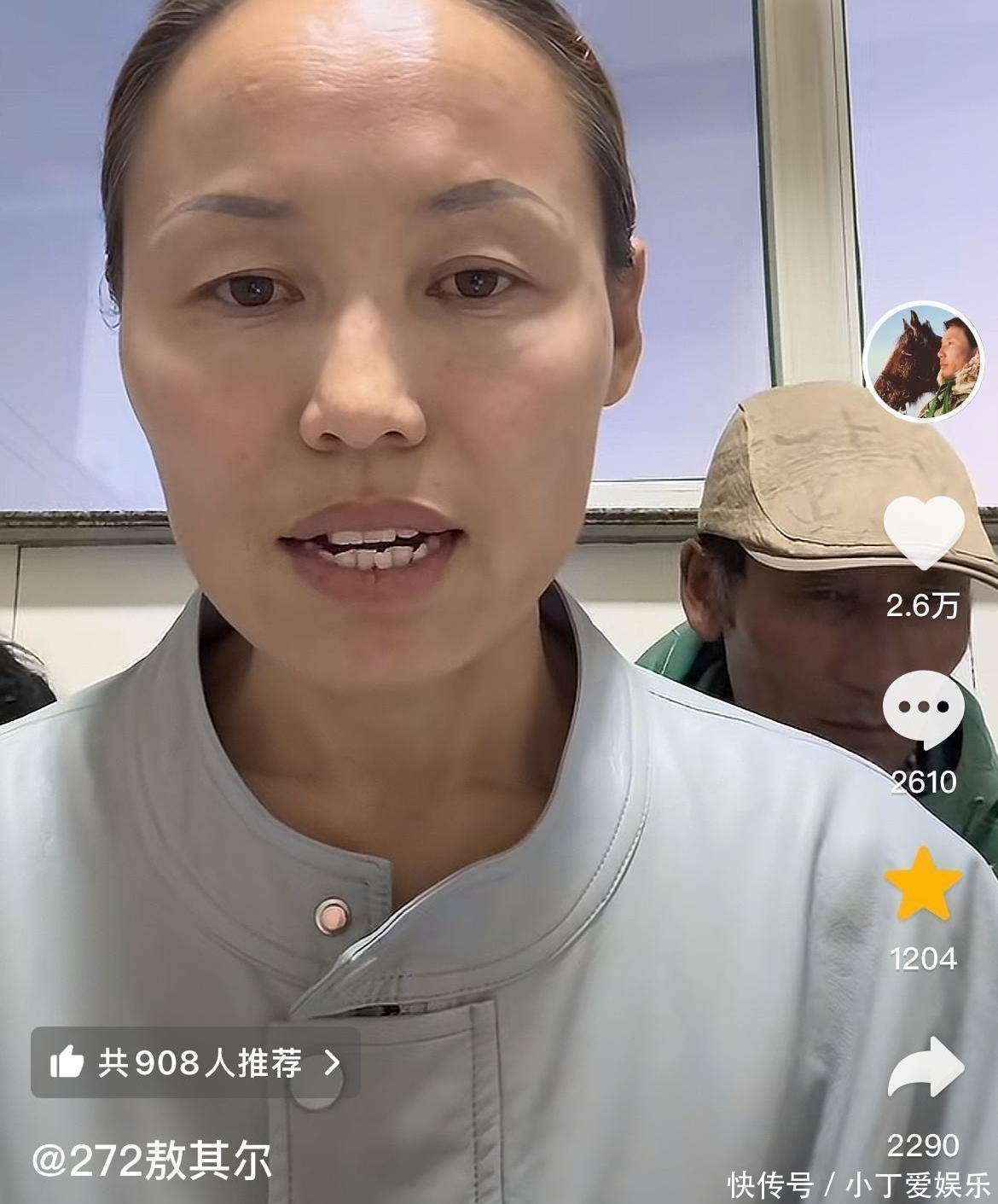Open the 共908人推荐 recommendation chip

point(195,1063)
